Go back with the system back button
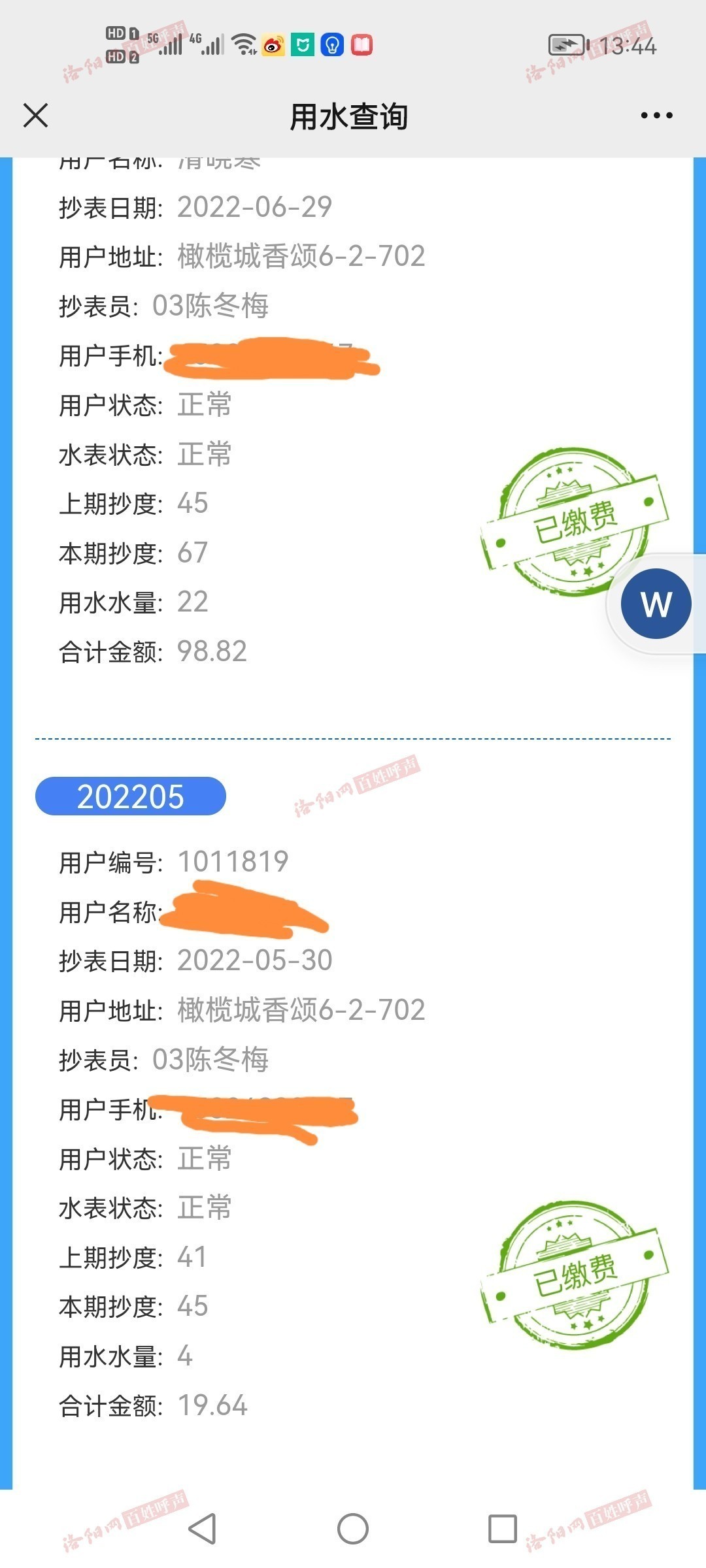Image resolution: width=706 pixels, height=1568 pixels. pyautogui.click(x=202, y=1528)
